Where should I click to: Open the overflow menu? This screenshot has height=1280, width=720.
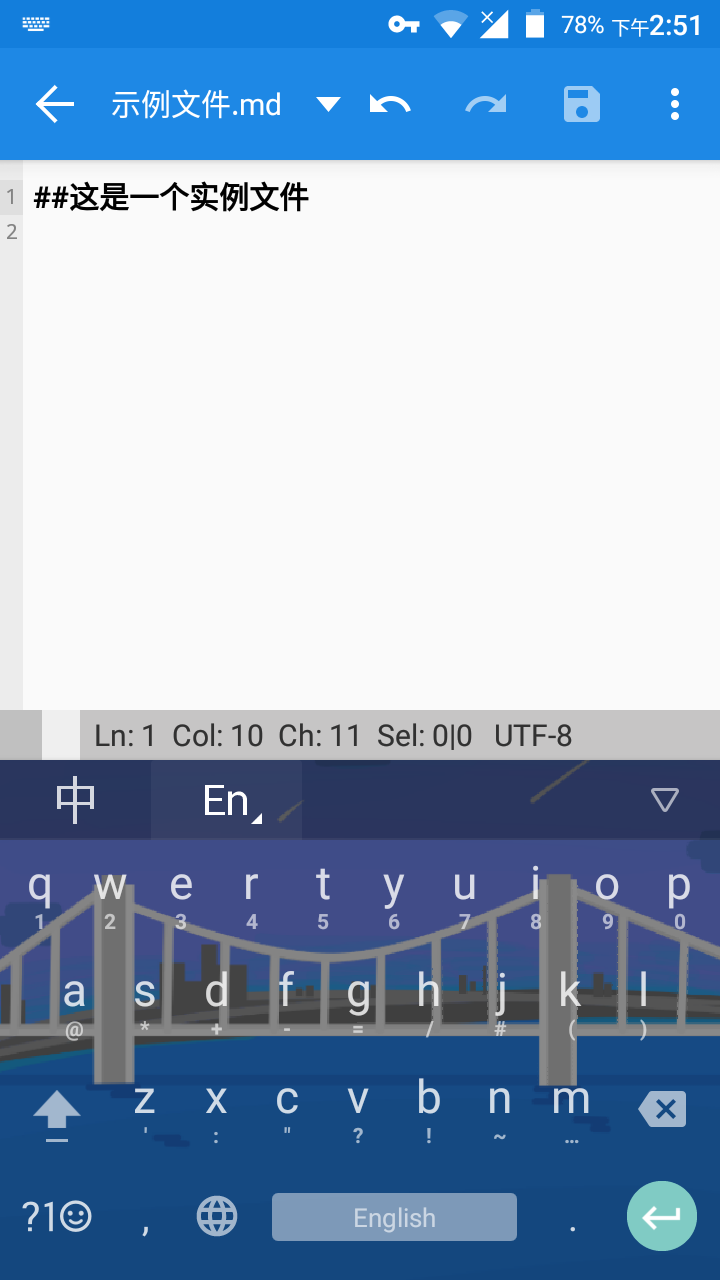[x=675, y=104]
